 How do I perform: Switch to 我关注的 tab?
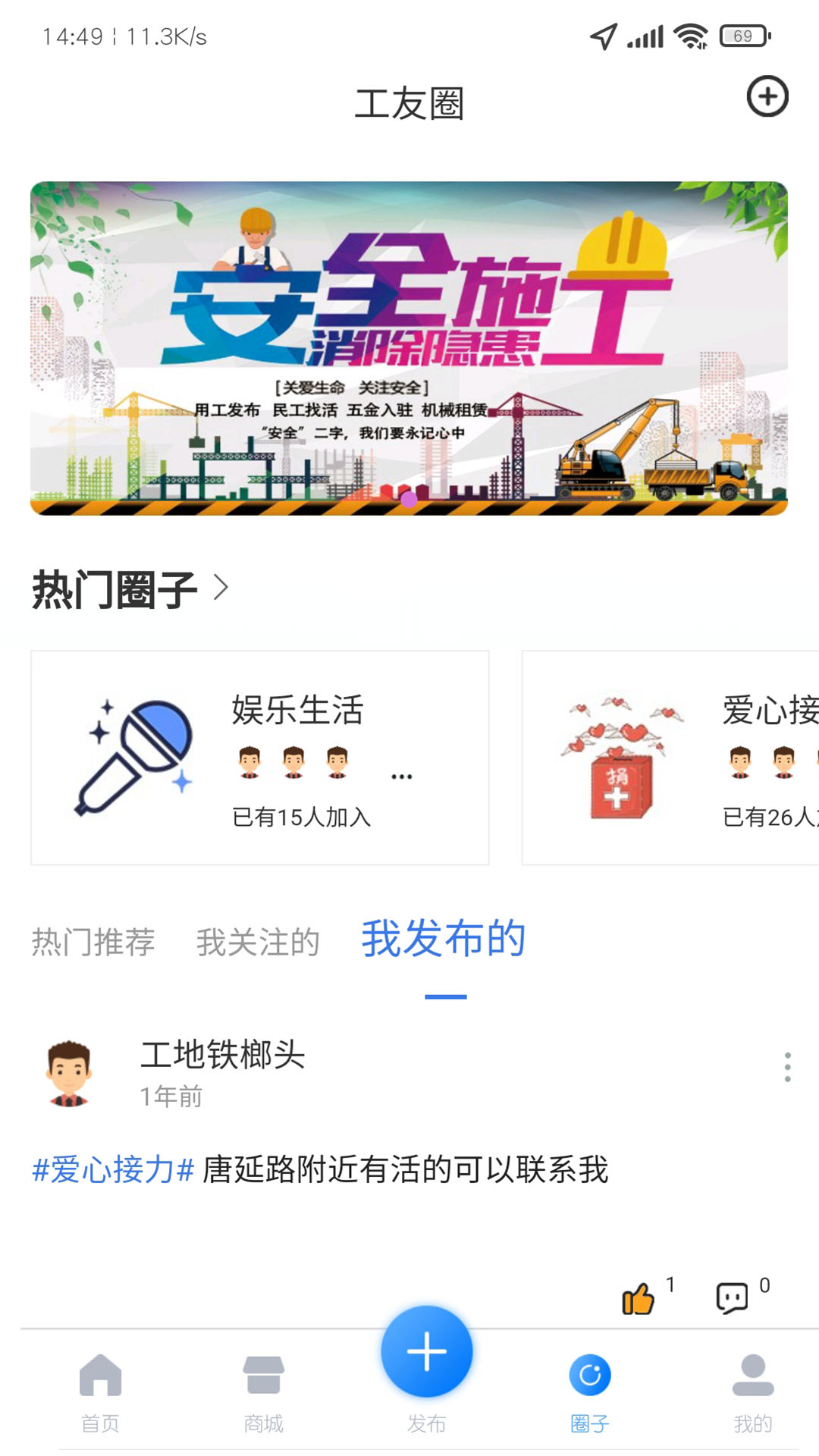pyautogui.click(x=258, y=942)
